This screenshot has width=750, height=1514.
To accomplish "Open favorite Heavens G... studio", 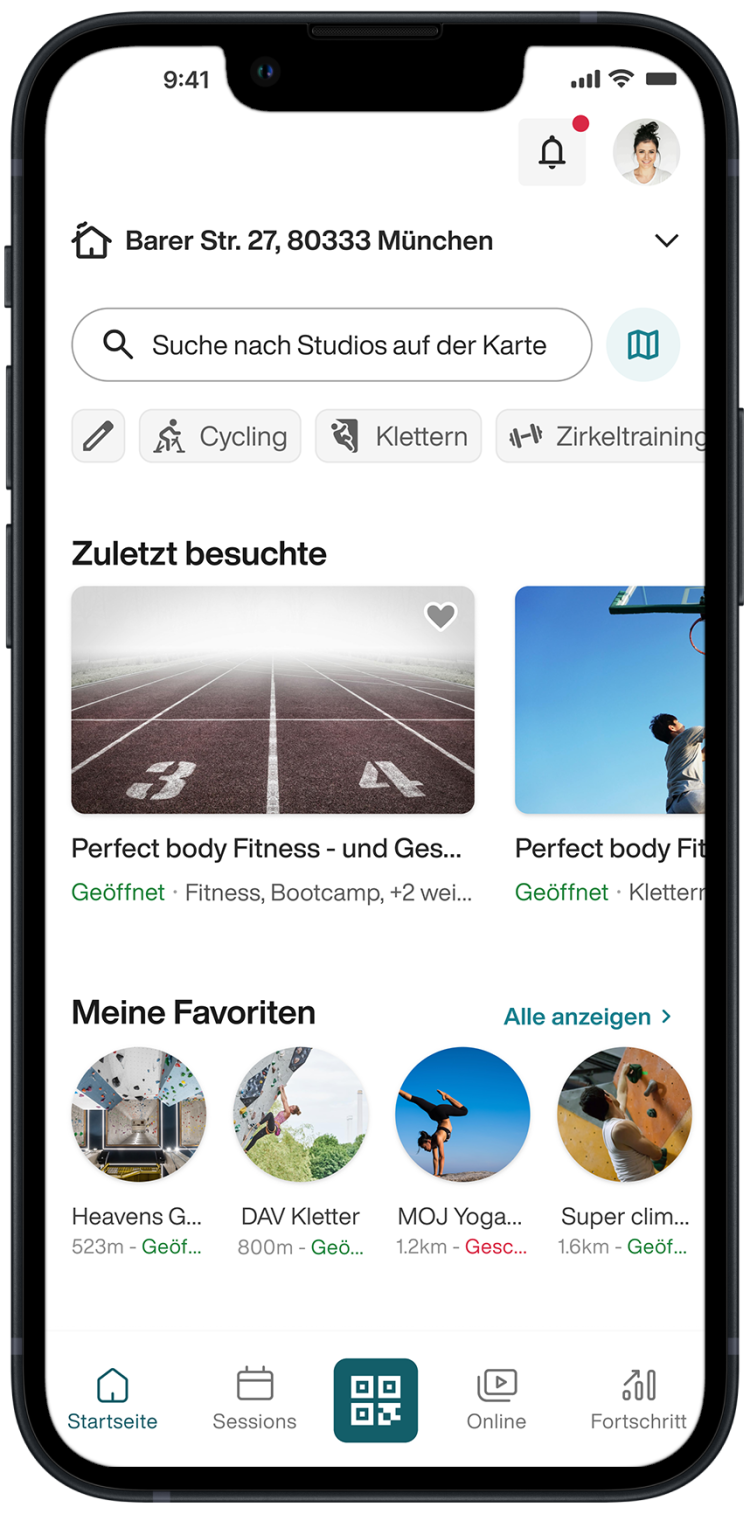I will 138,1115.
